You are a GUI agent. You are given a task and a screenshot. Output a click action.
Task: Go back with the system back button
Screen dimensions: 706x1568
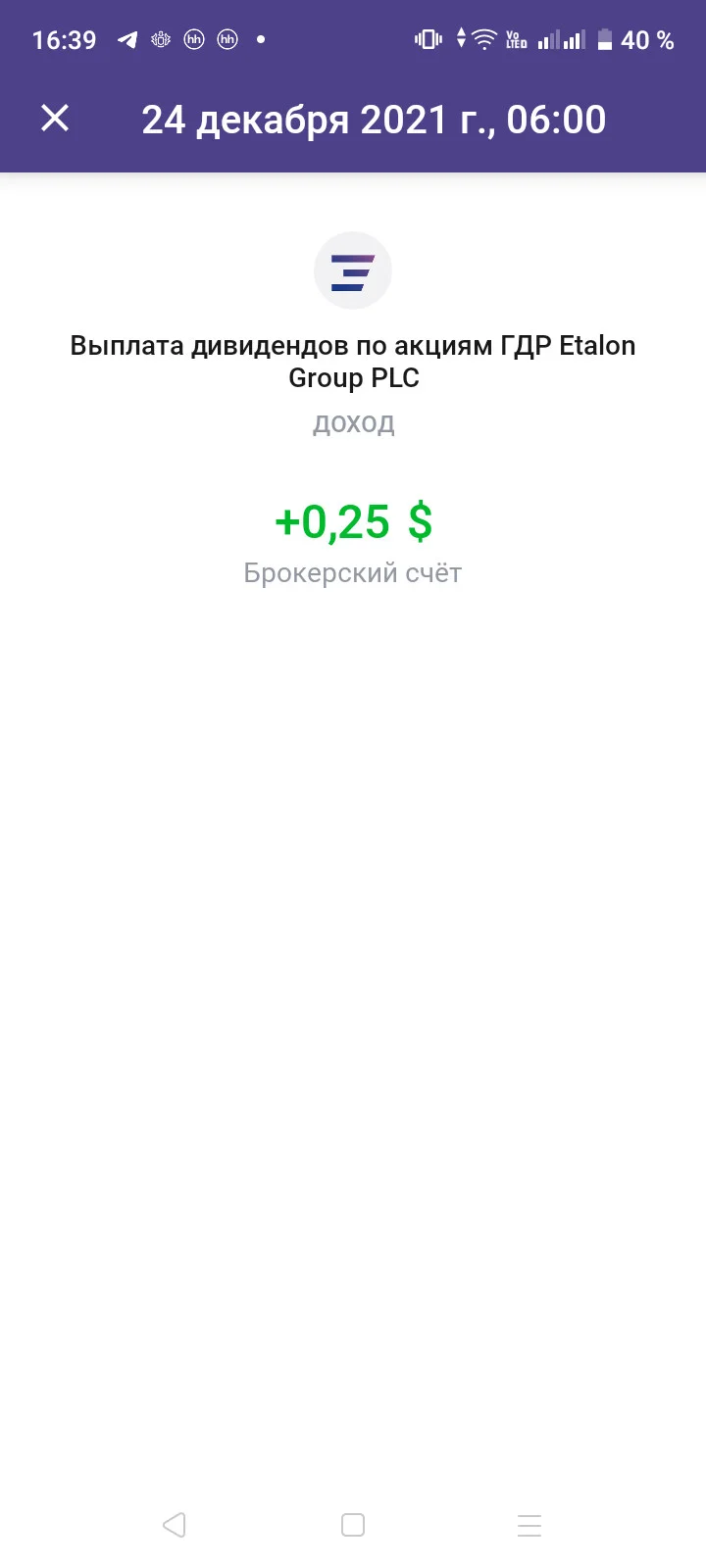click(175, 1525)
